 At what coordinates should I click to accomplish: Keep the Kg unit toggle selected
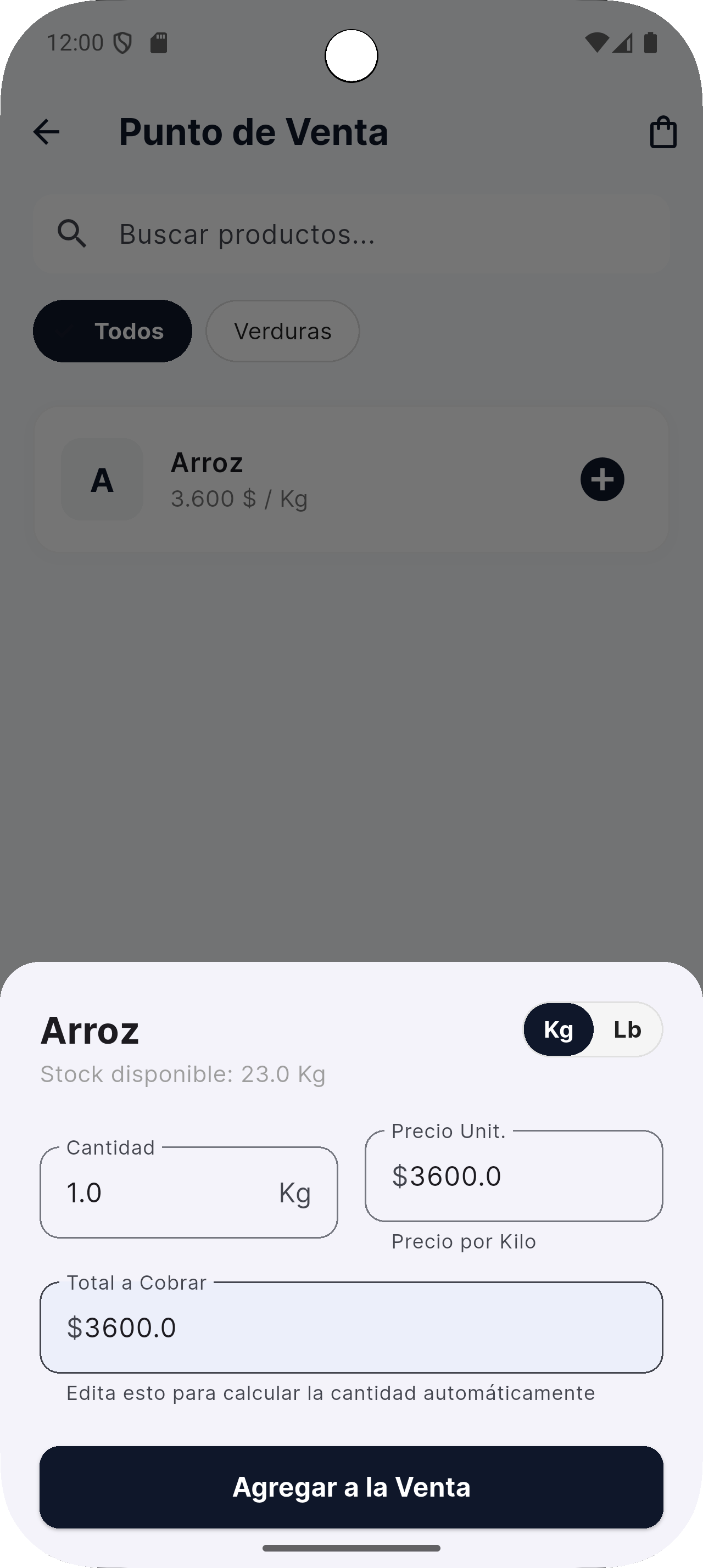pos(557,1029)
